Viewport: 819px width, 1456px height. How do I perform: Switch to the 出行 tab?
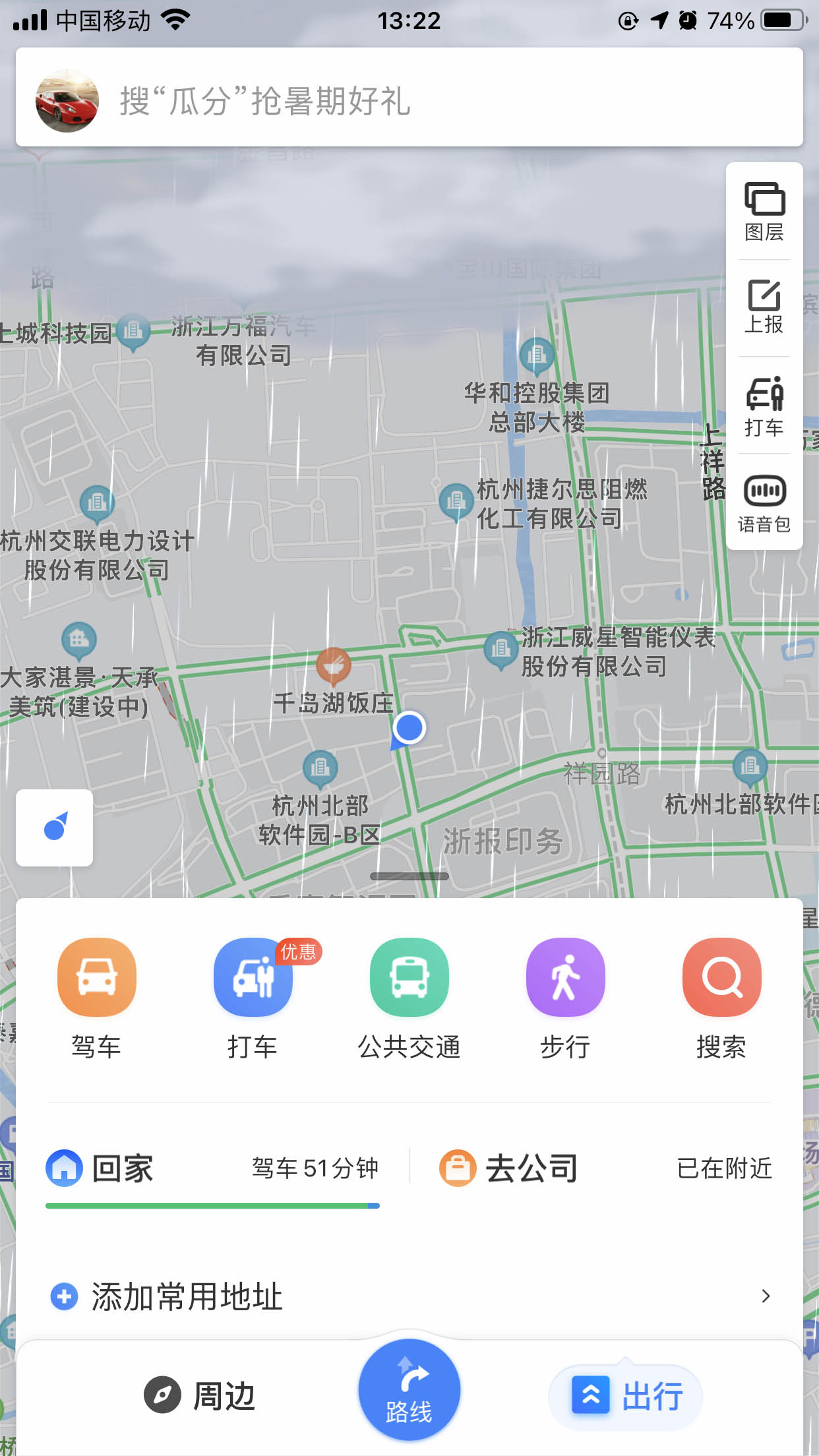pos(625,1395)
